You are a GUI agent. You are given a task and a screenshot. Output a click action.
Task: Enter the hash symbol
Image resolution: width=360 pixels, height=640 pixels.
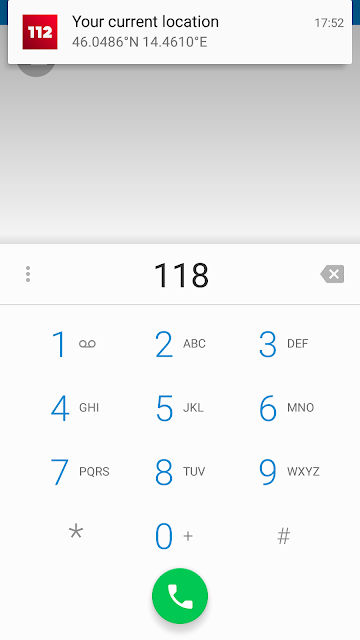[x=284, y=535]
